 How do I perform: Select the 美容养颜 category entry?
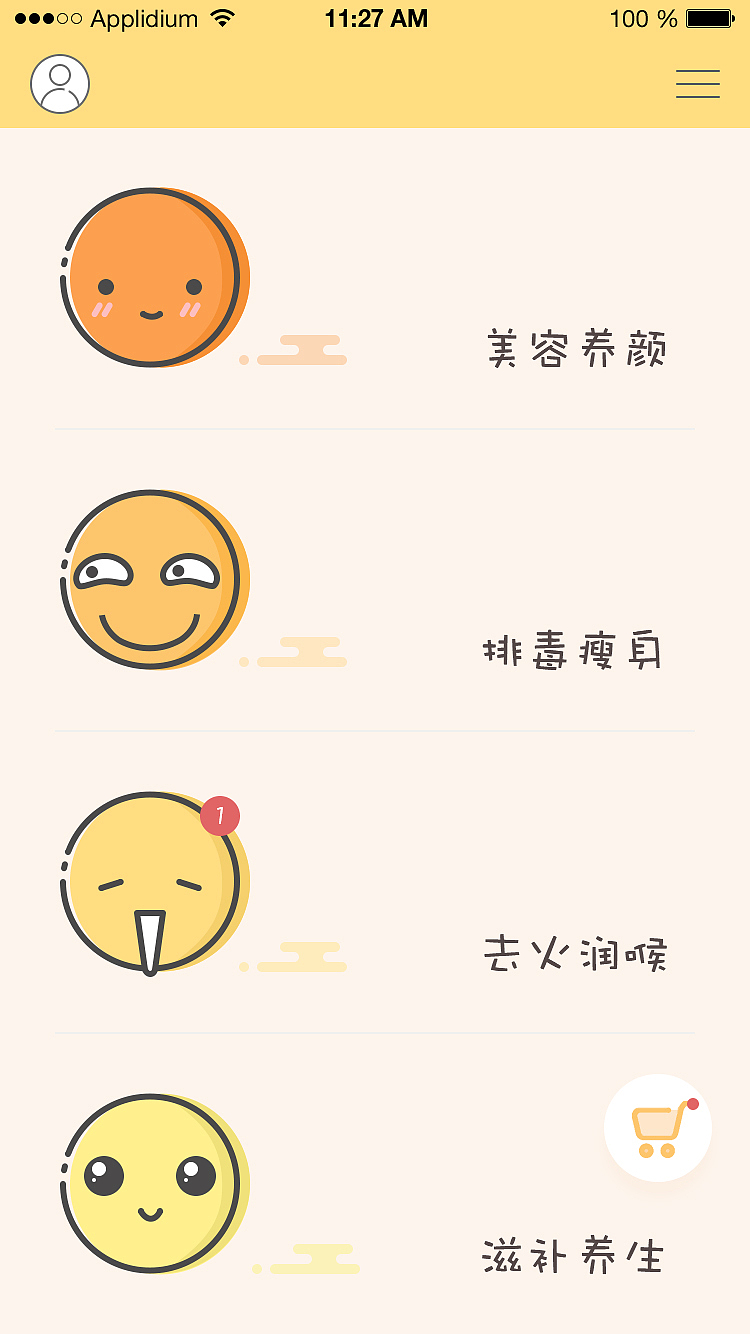(x=578, y=348)
